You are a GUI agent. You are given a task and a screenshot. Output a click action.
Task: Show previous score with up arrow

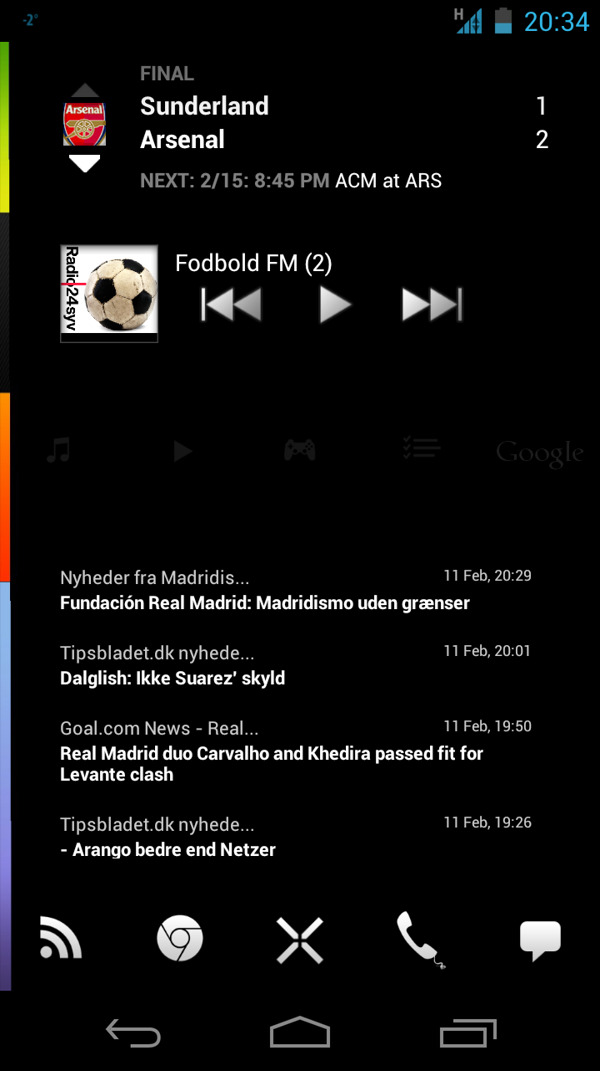click(85, 91)
